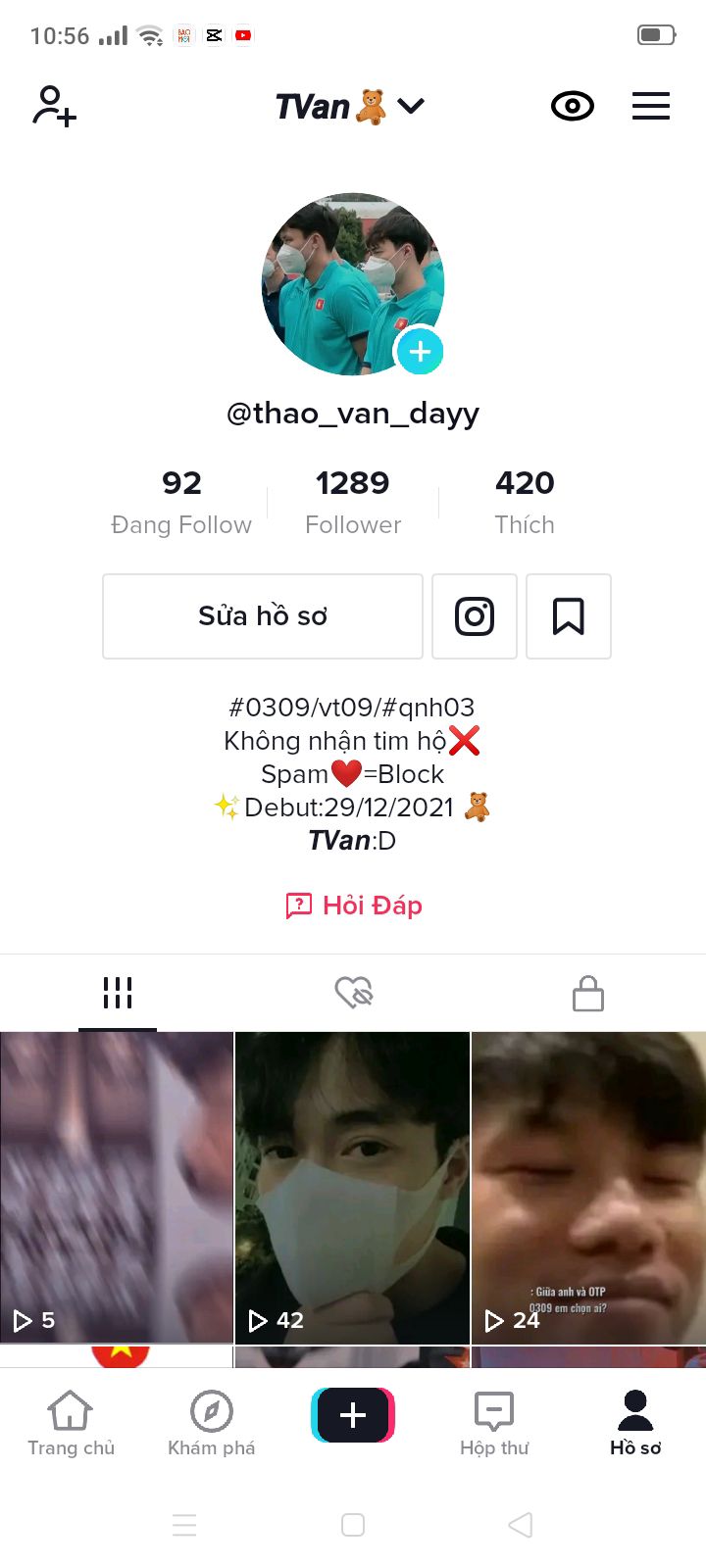Viewport: 706px width, 1568px height.
Task: Open the linked Instagram button
Action: [x=475, y=616]
